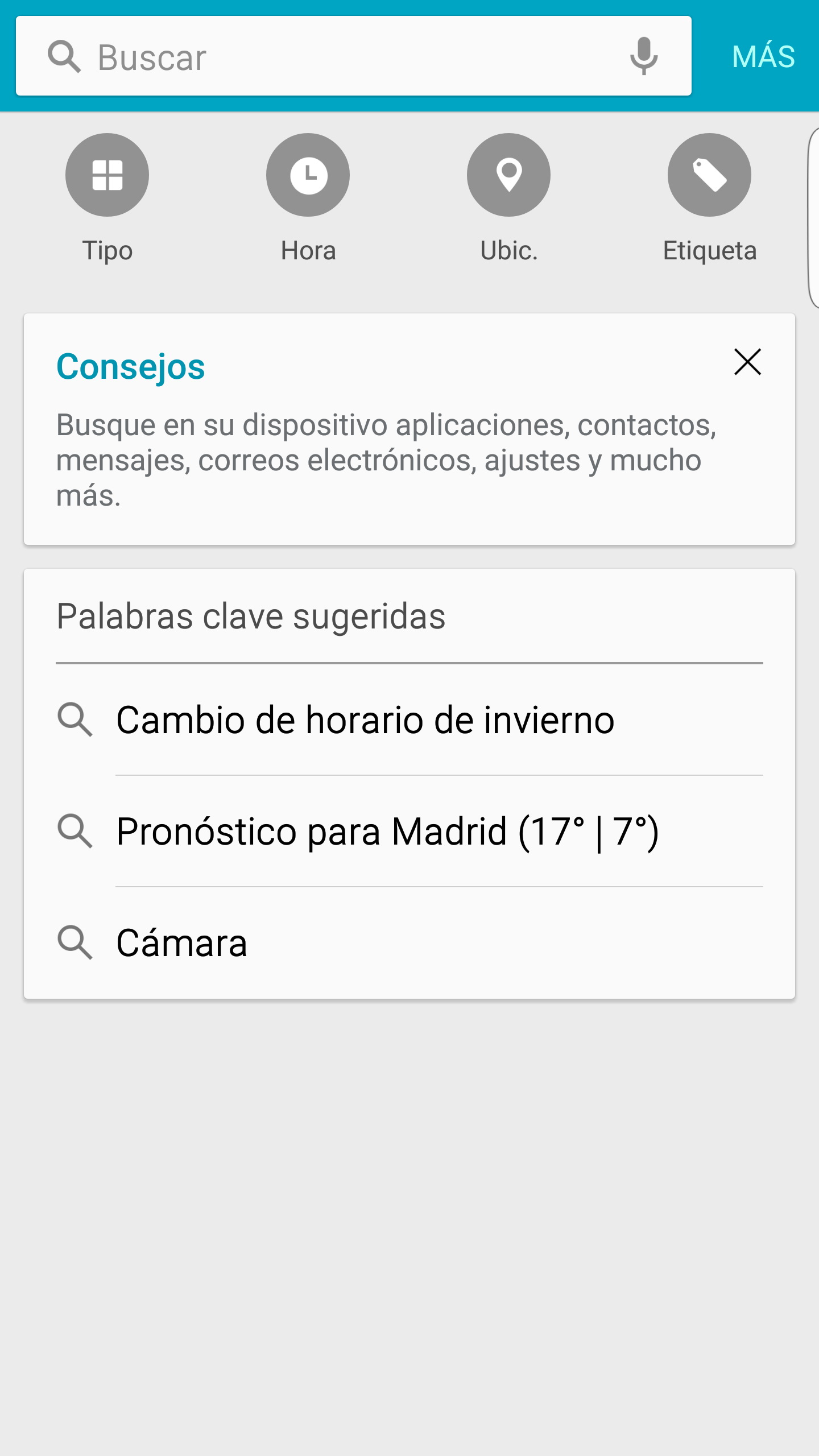
Task: Select the Cámara suggested keyword
Action: (182, 943)
